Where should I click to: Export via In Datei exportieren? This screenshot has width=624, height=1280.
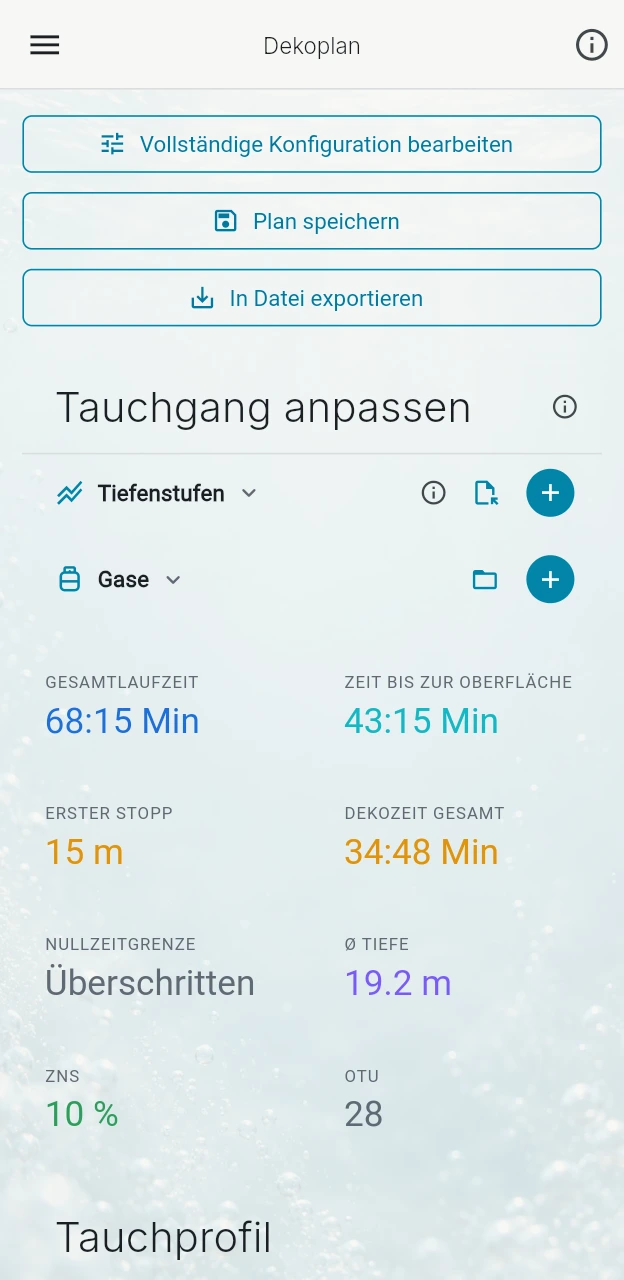coord(312,298)
